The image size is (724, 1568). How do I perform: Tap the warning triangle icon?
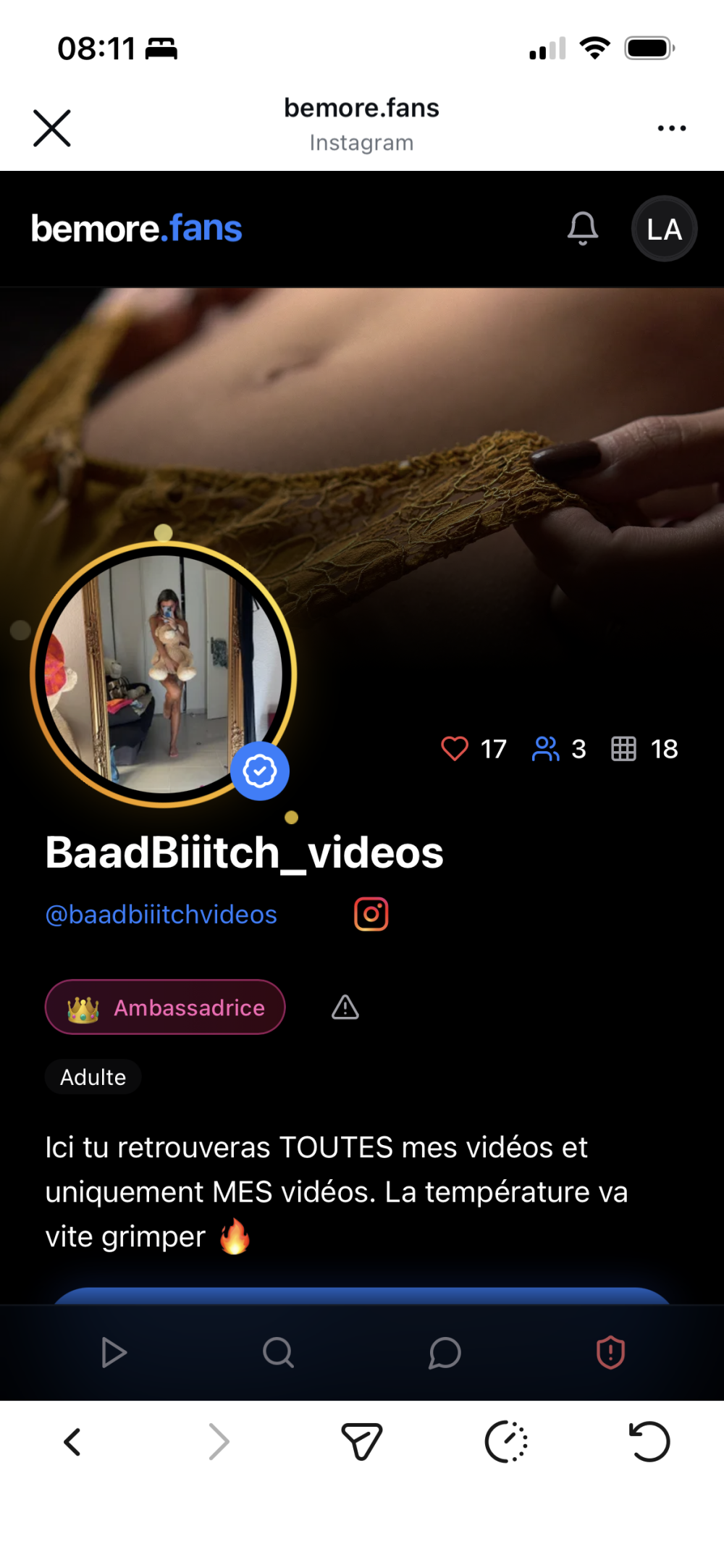tap(345, 1007)
